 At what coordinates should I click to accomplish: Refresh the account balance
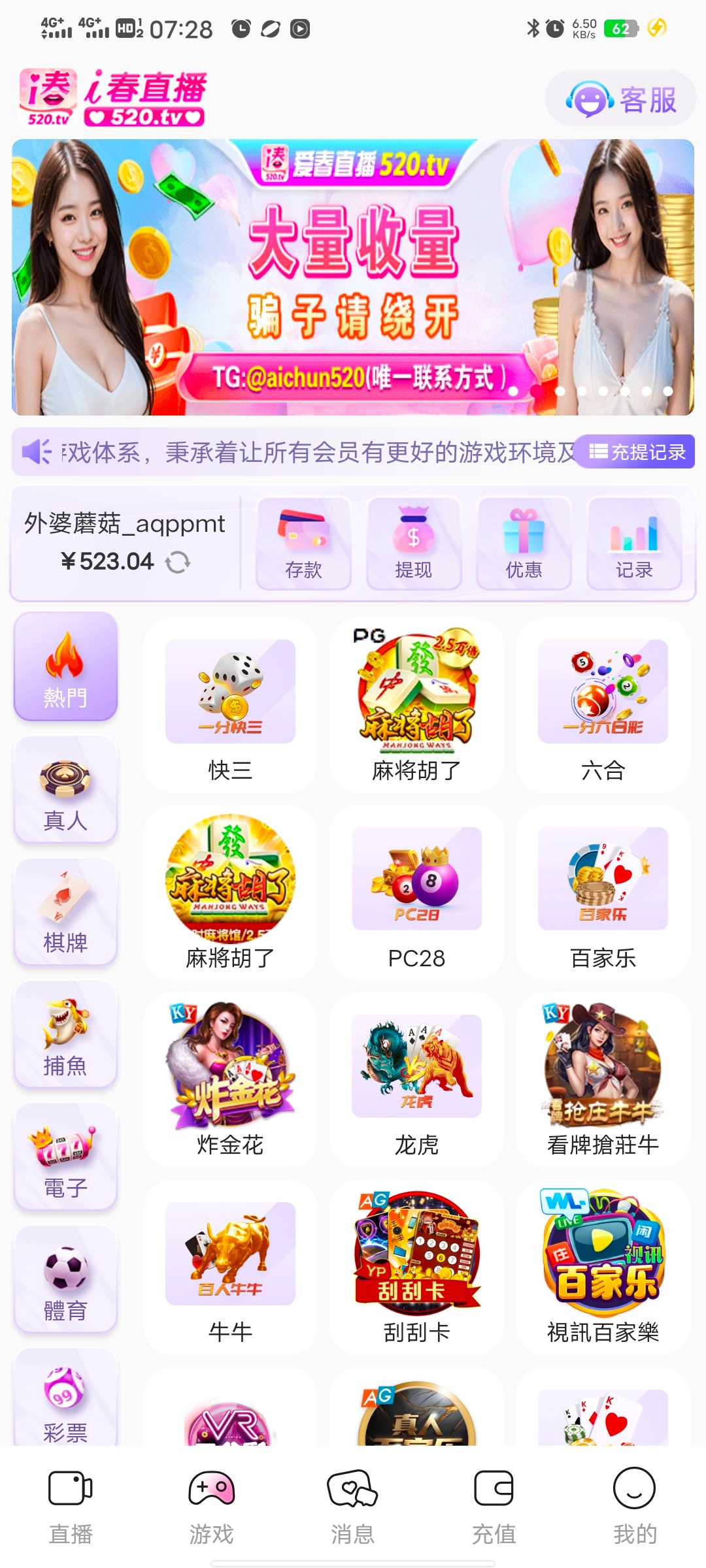pos(178,562)
